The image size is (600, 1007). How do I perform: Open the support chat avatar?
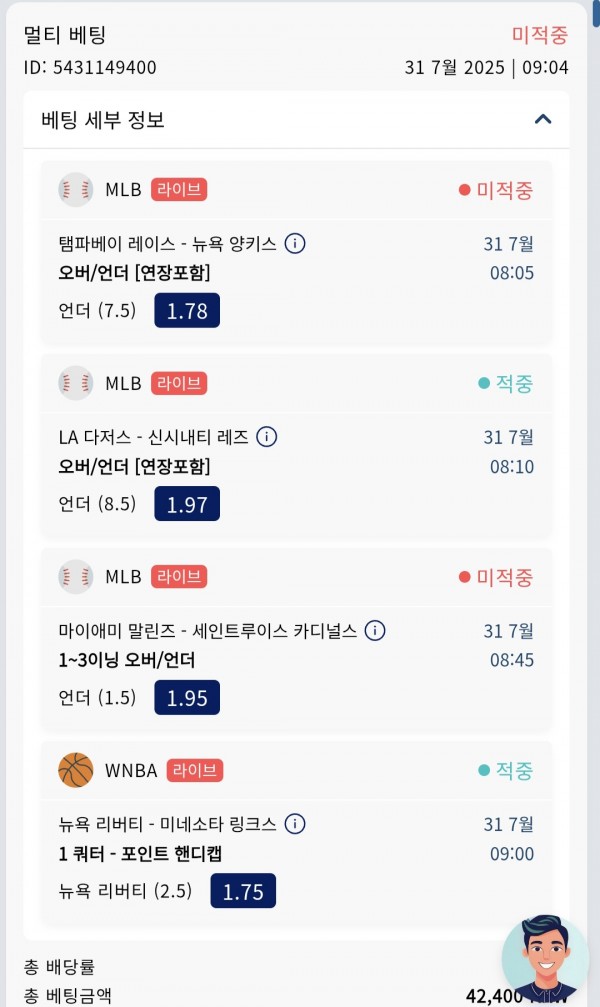tap(545, 959)
